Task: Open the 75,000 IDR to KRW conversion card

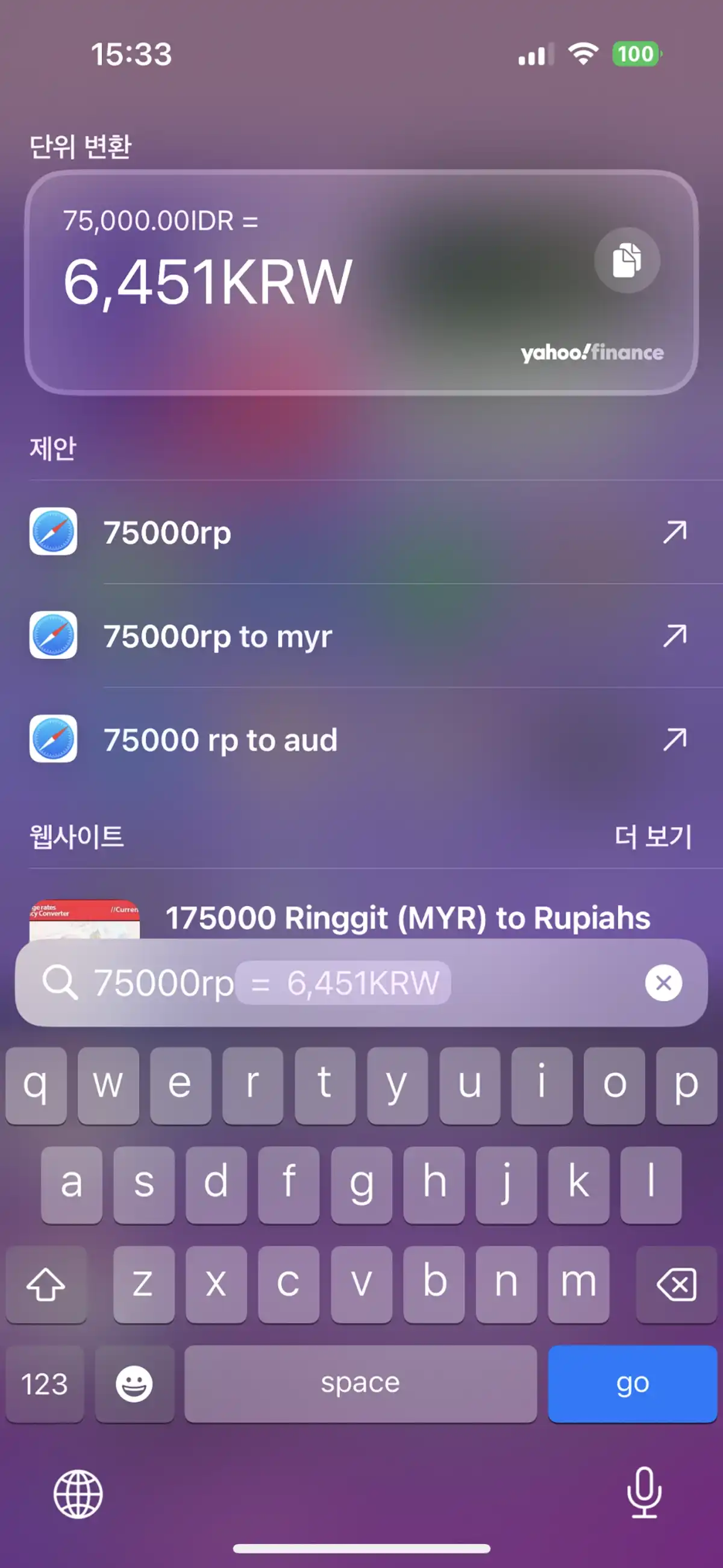Action: tap(361, 283)
